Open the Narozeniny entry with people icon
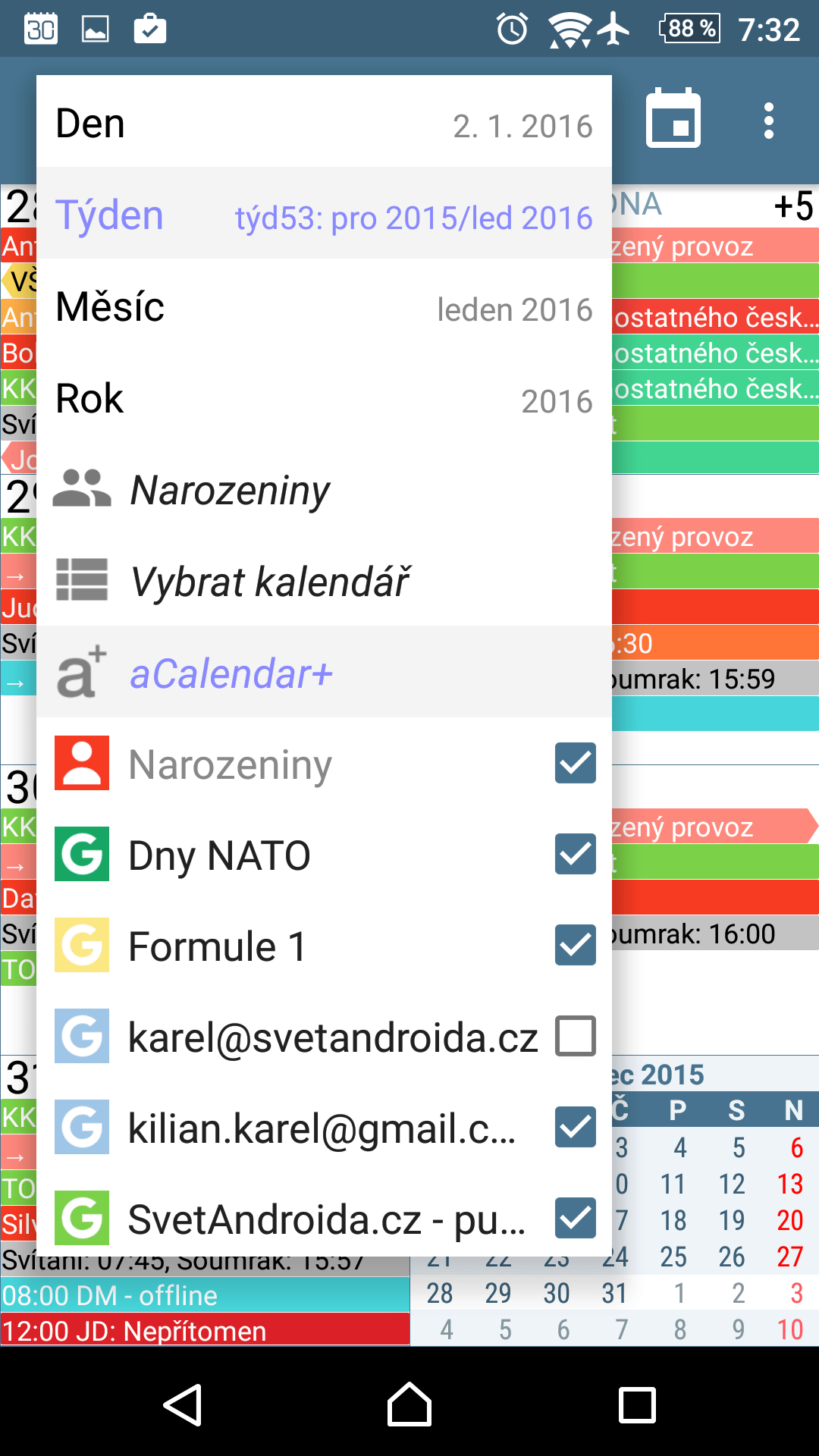Image resolution: width=819 pixels, height=1456 pixels. (x=324, y=489)
